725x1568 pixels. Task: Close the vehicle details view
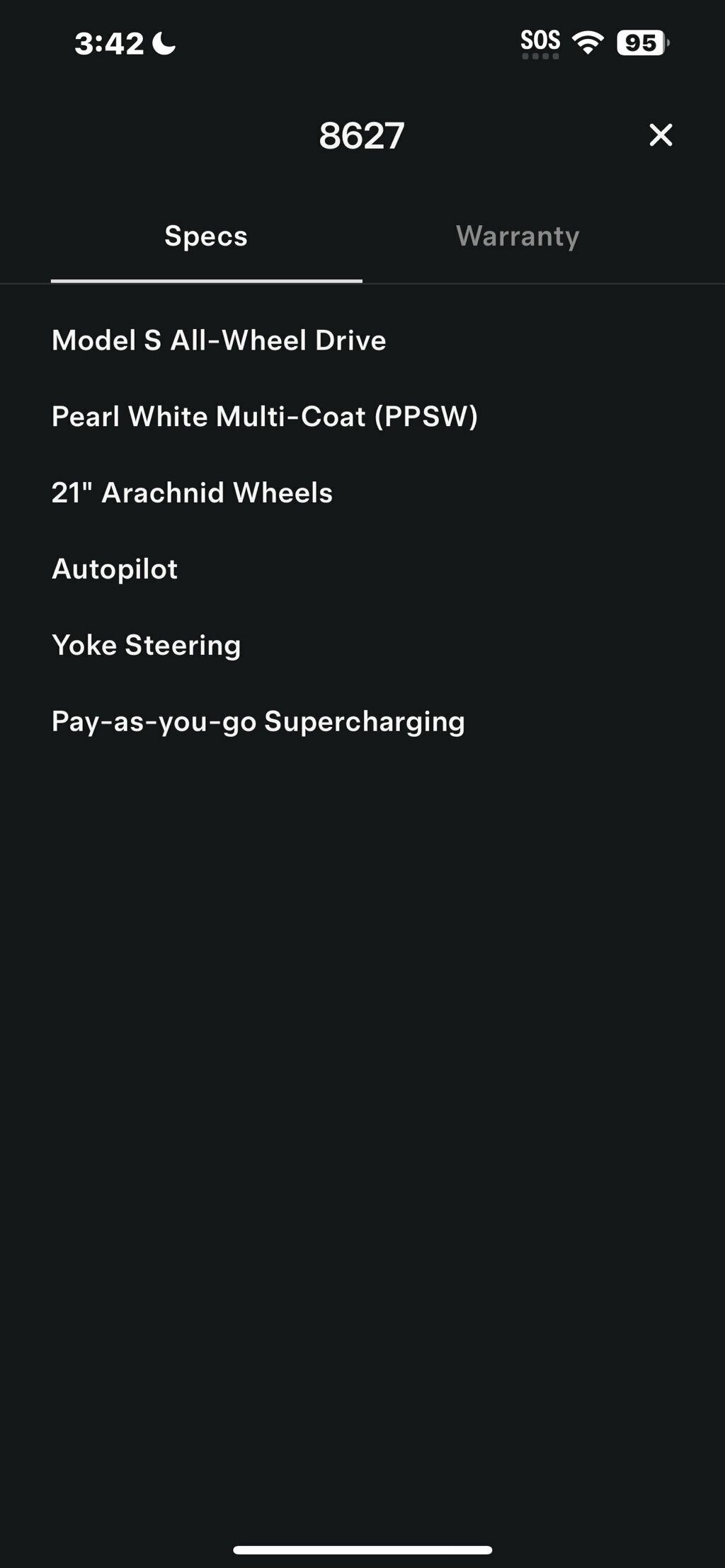(660, 135)
